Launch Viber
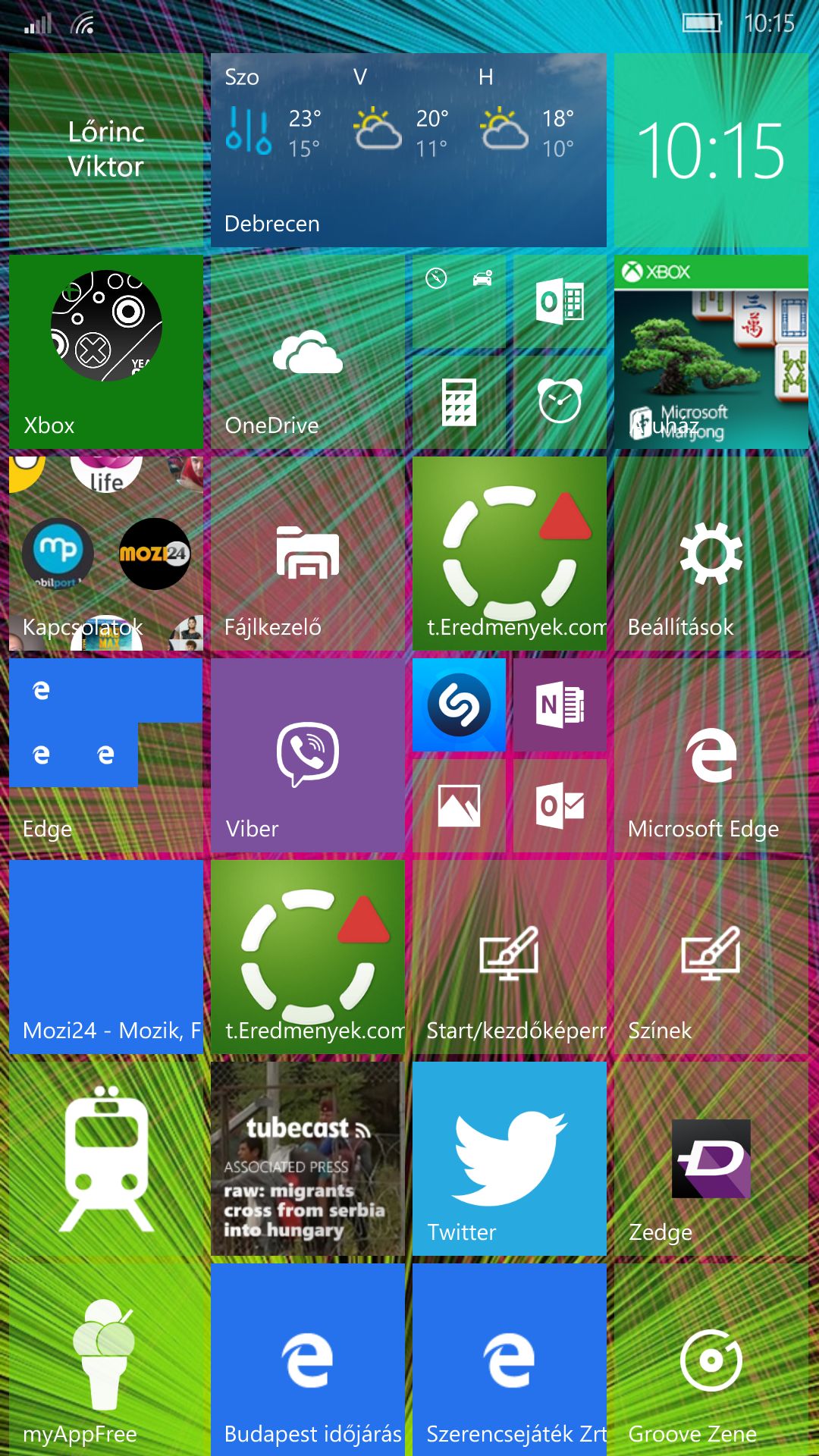The image size is (819, 1456). point(308,755)
